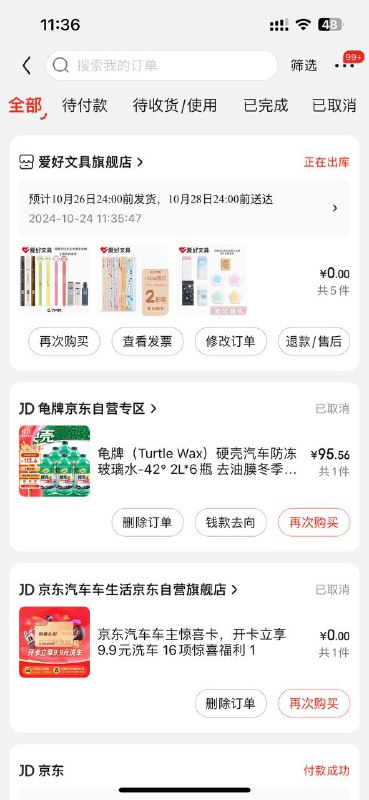Image resolution: width=369 pixels, height=800 pixels.
Task: Tap the 搜索我的订单 search field
Action: [161, 65]
